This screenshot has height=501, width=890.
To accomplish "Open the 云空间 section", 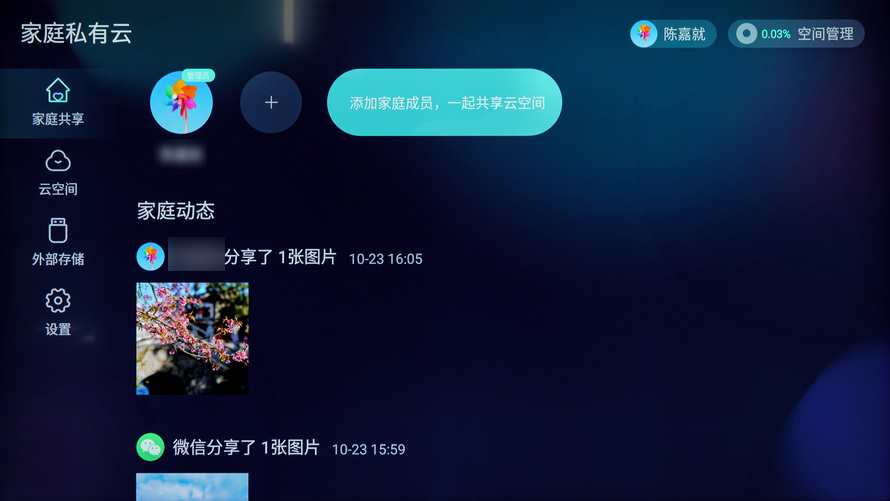I will pos(58,172).
